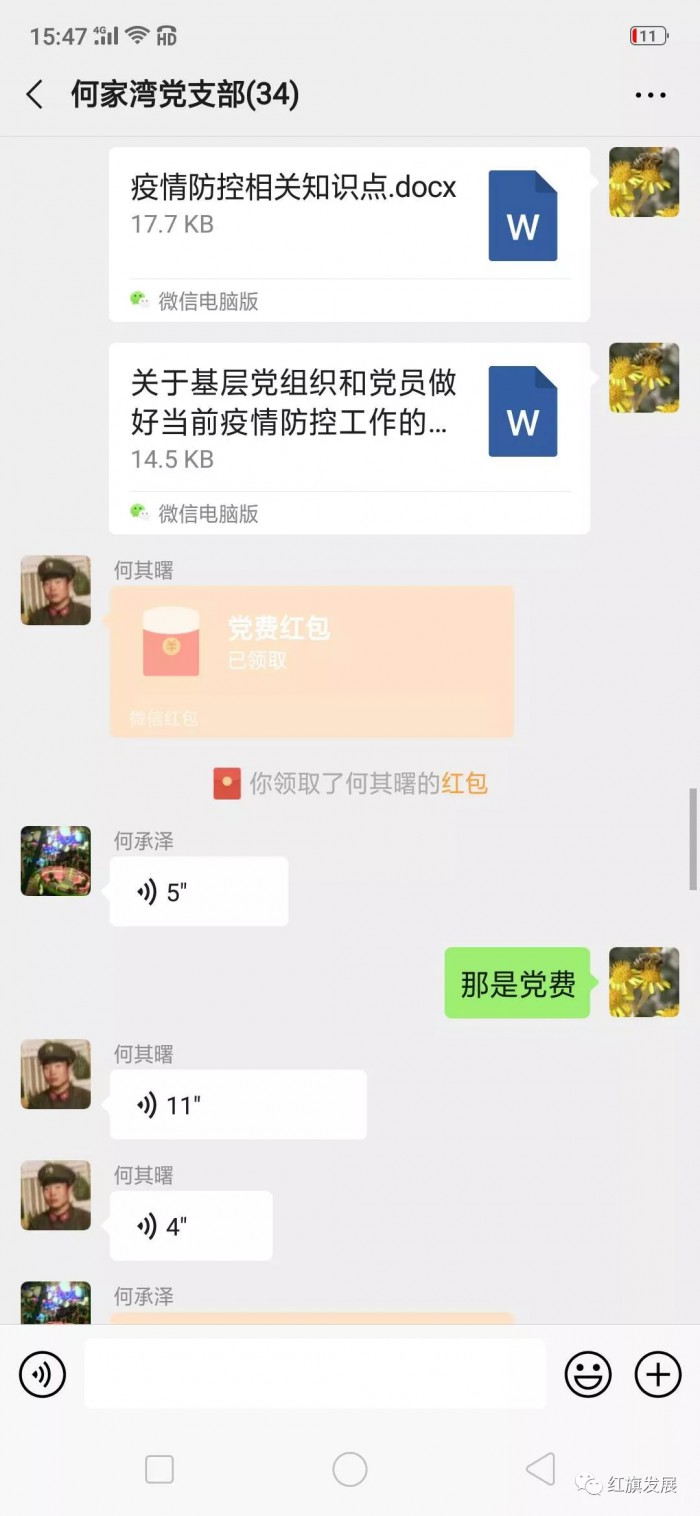Tap the system home button
Image resolution: width=700 pixels, height=1516 pixels.
[349, 1469]
